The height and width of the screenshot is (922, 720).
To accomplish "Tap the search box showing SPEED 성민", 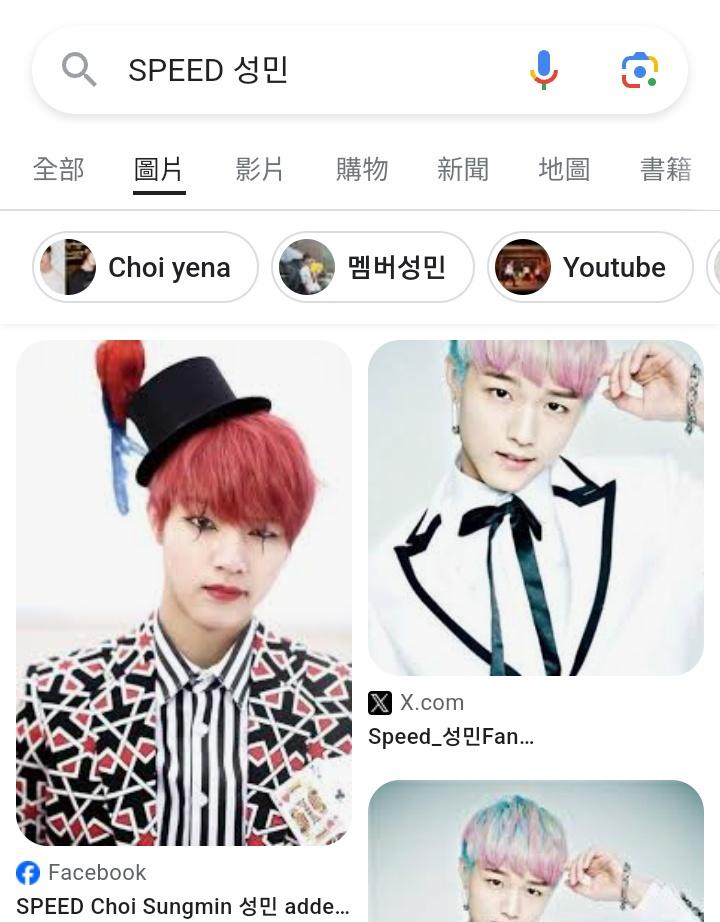I will (x=300, y=70).
